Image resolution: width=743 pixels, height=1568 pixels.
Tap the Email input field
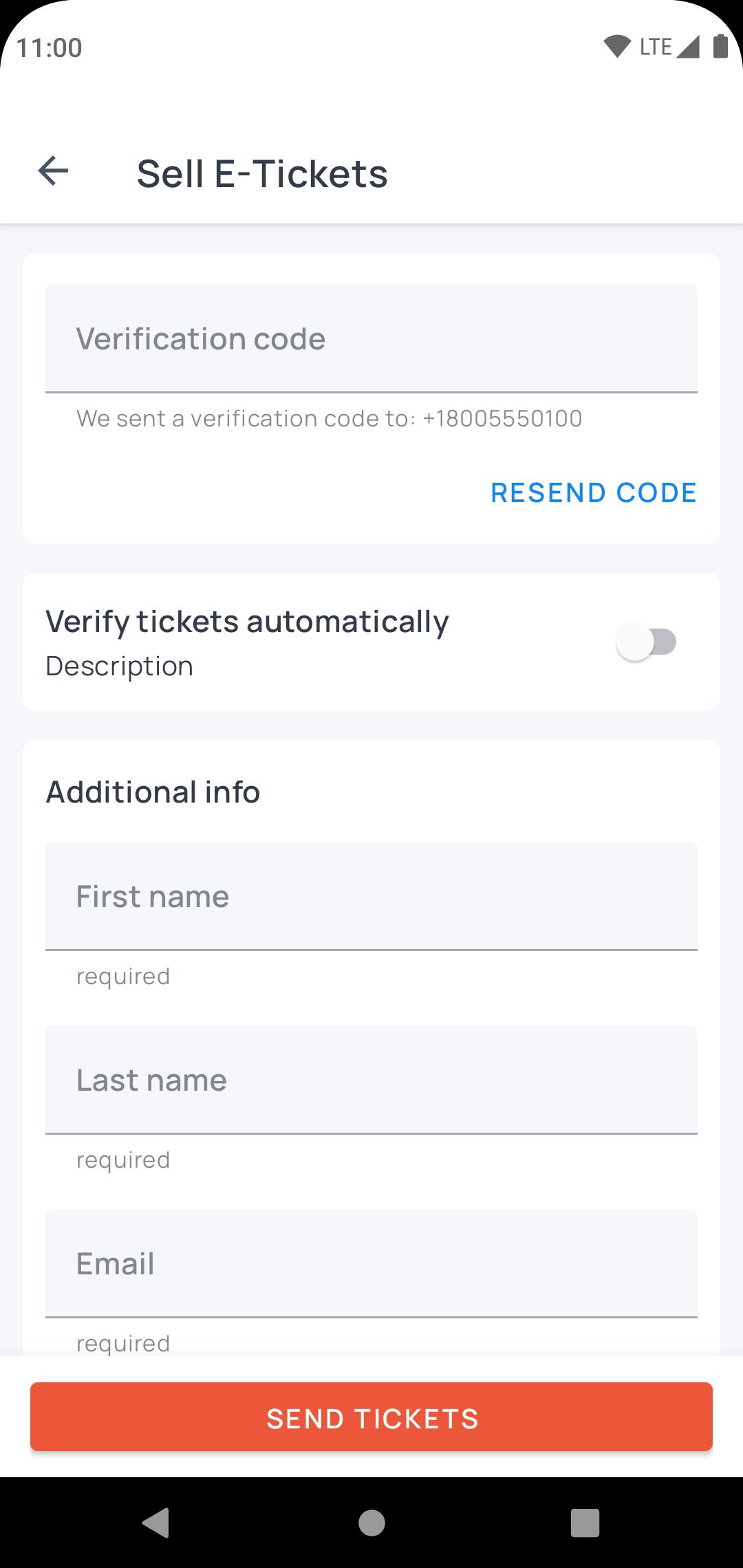click(371, 1263)
